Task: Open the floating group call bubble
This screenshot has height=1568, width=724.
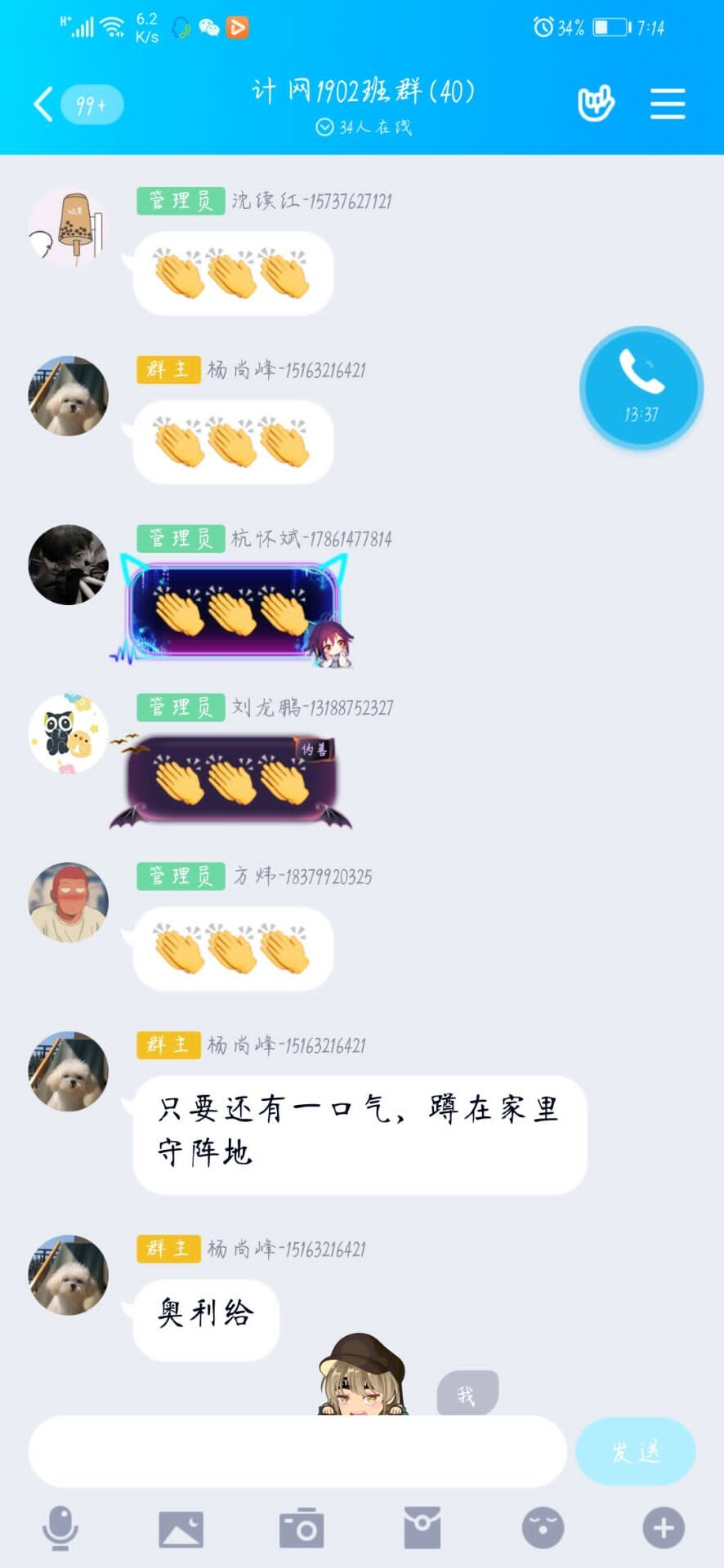Action: 641,389
